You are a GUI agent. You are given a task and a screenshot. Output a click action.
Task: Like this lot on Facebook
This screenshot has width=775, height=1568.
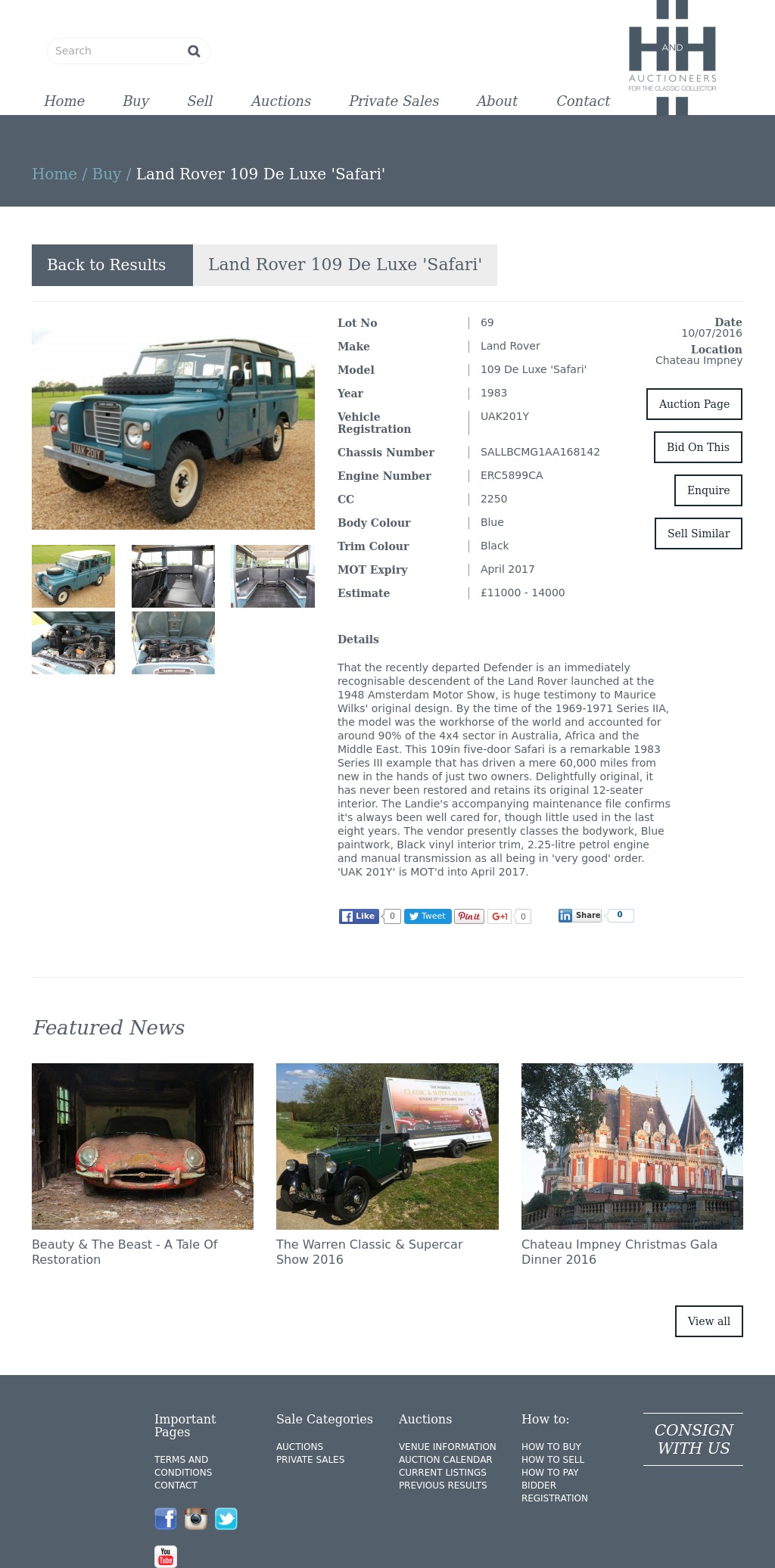[x=359, y=916]
